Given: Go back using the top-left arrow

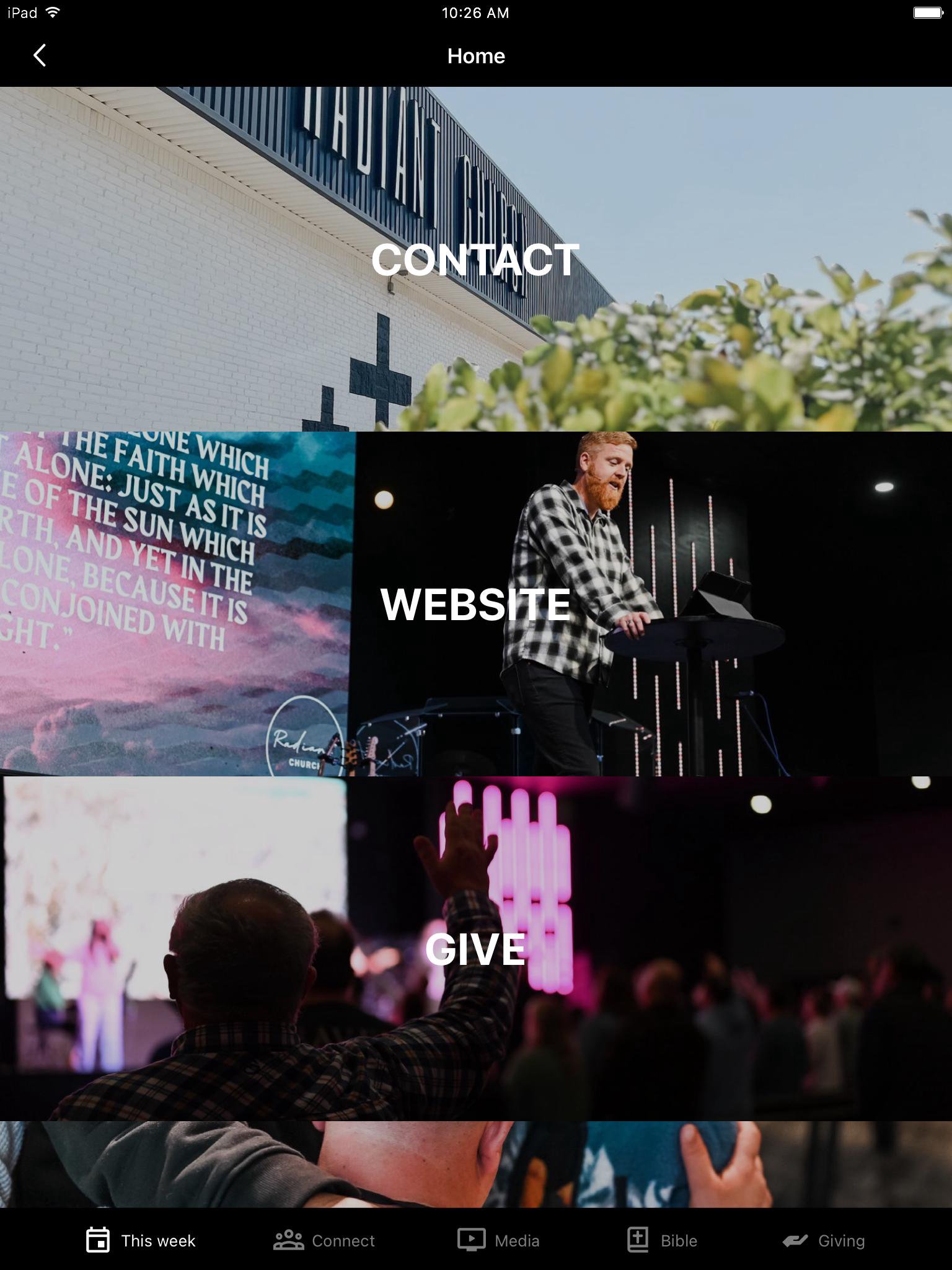Looking at the screenshot, I should tap(40, 56).
